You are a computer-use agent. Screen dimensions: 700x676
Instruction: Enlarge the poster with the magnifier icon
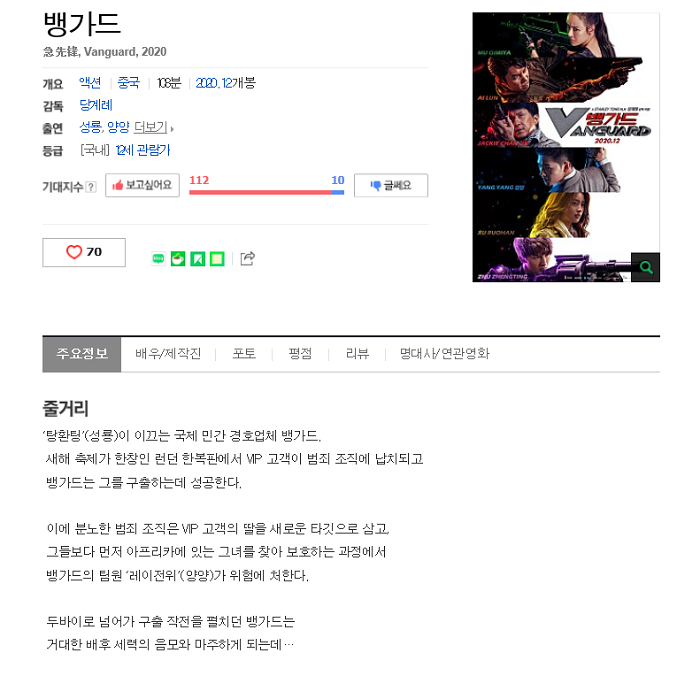(646, 267)
